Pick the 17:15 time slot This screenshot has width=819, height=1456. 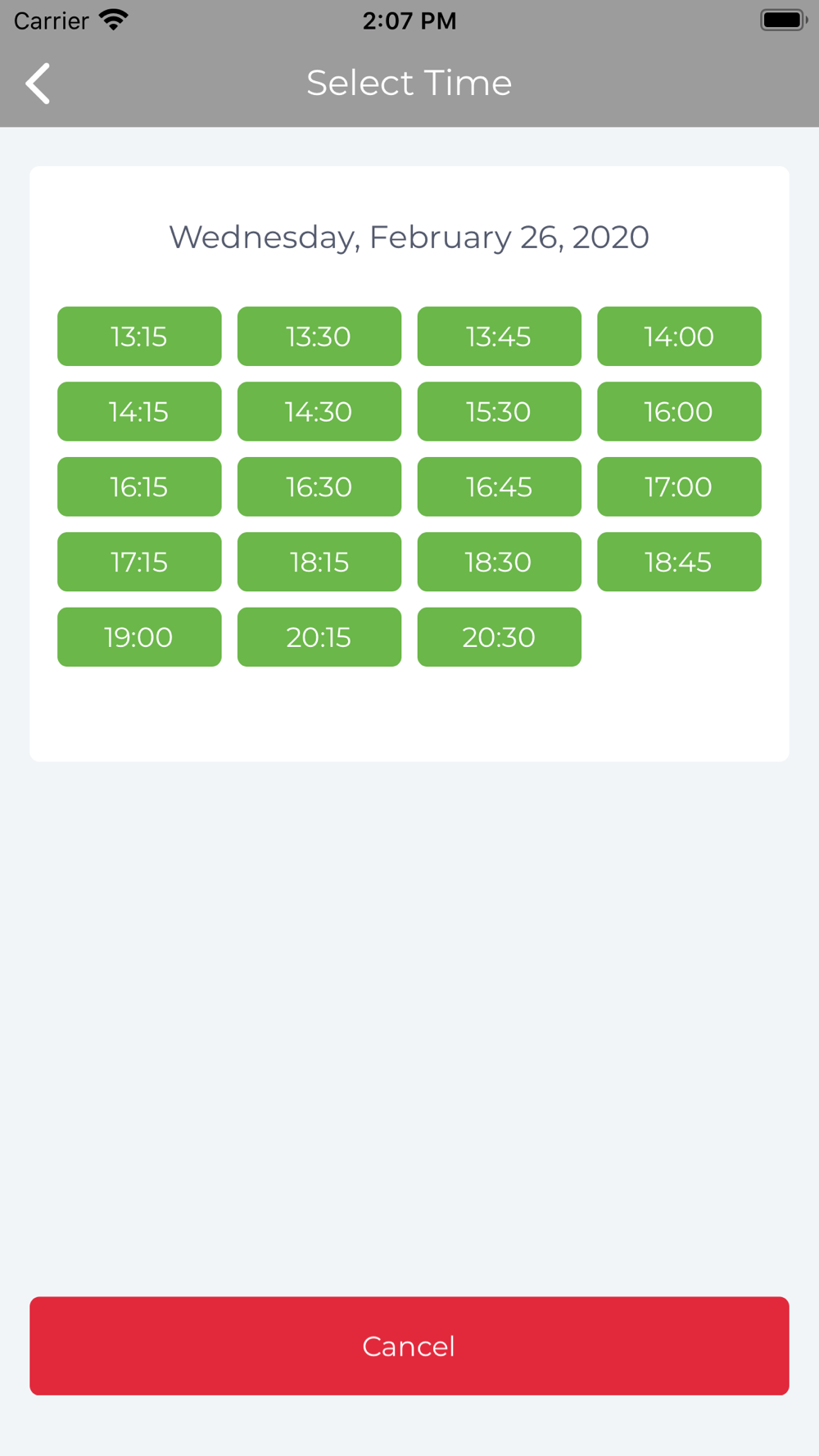point(139,563)
